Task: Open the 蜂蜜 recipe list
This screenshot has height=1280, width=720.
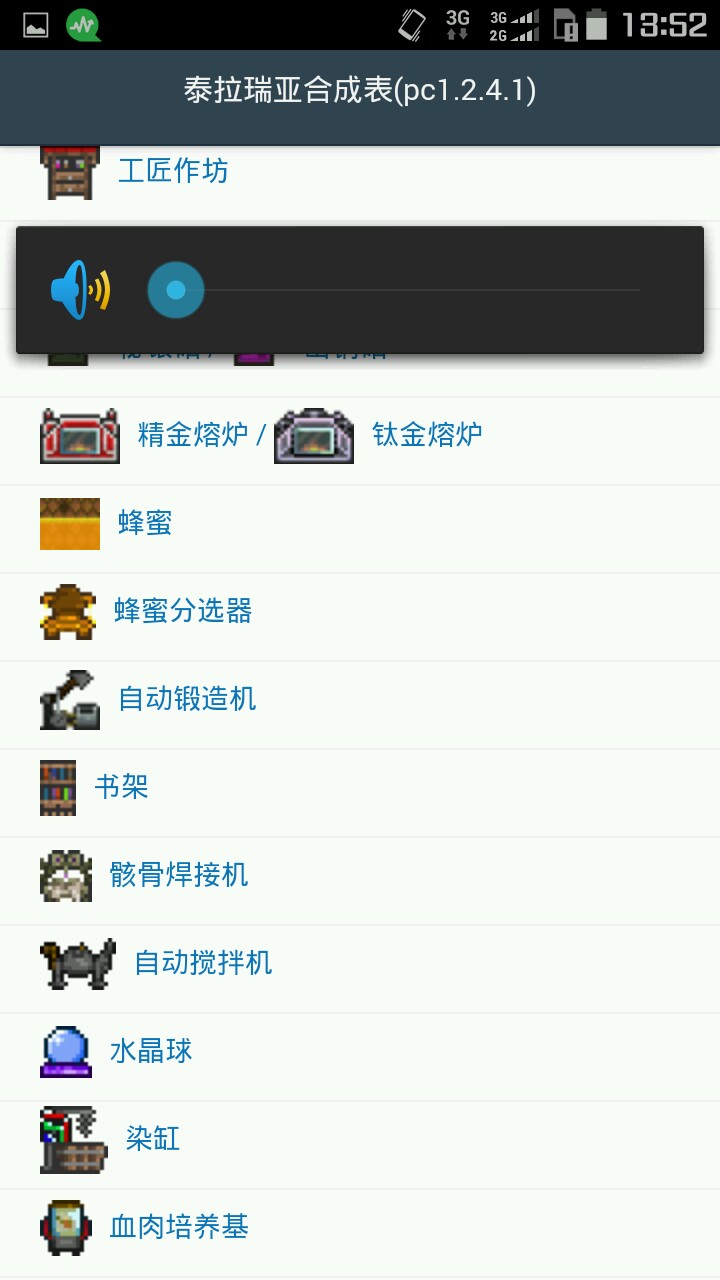Action: (145, 523)
